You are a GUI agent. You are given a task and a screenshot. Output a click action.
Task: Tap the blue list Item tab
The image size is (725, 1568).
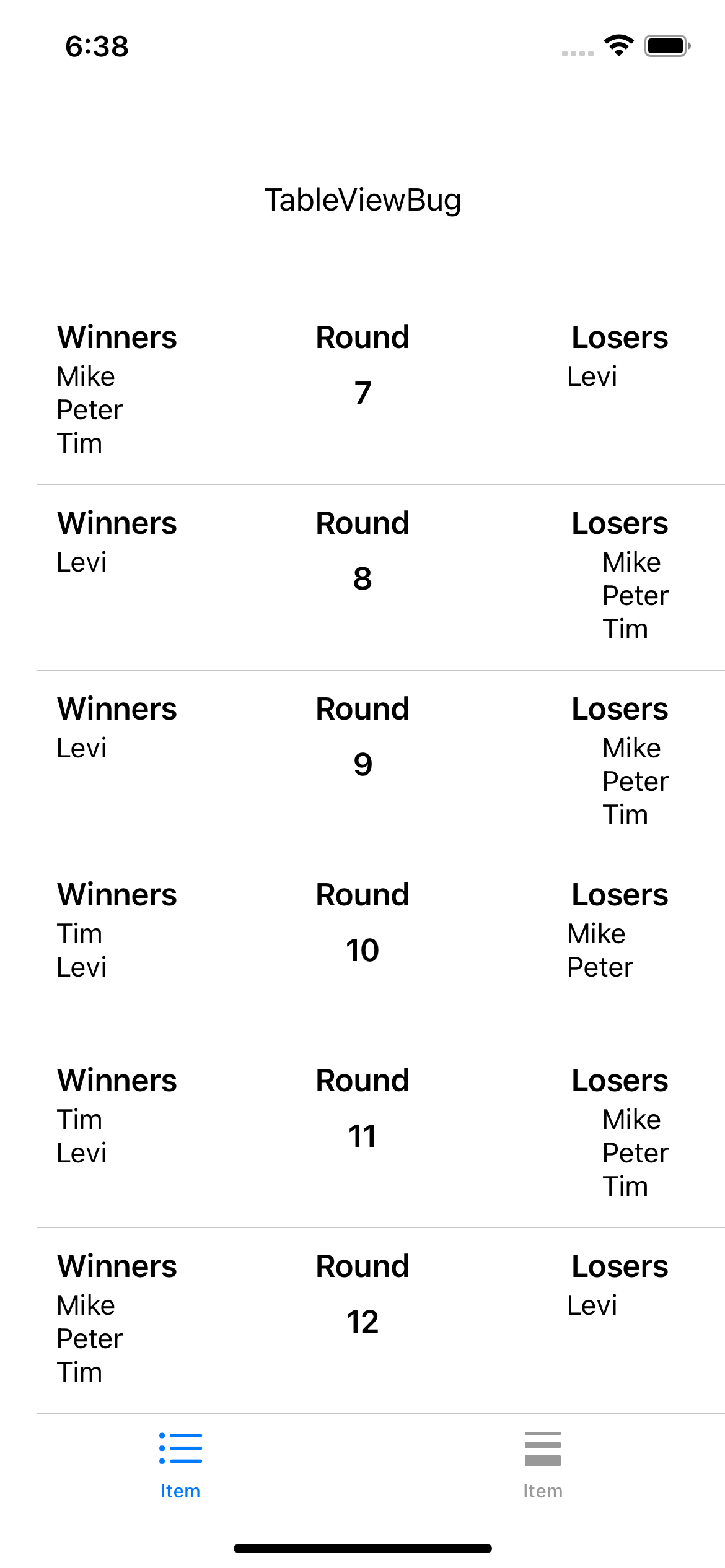tap(180, 1465)
